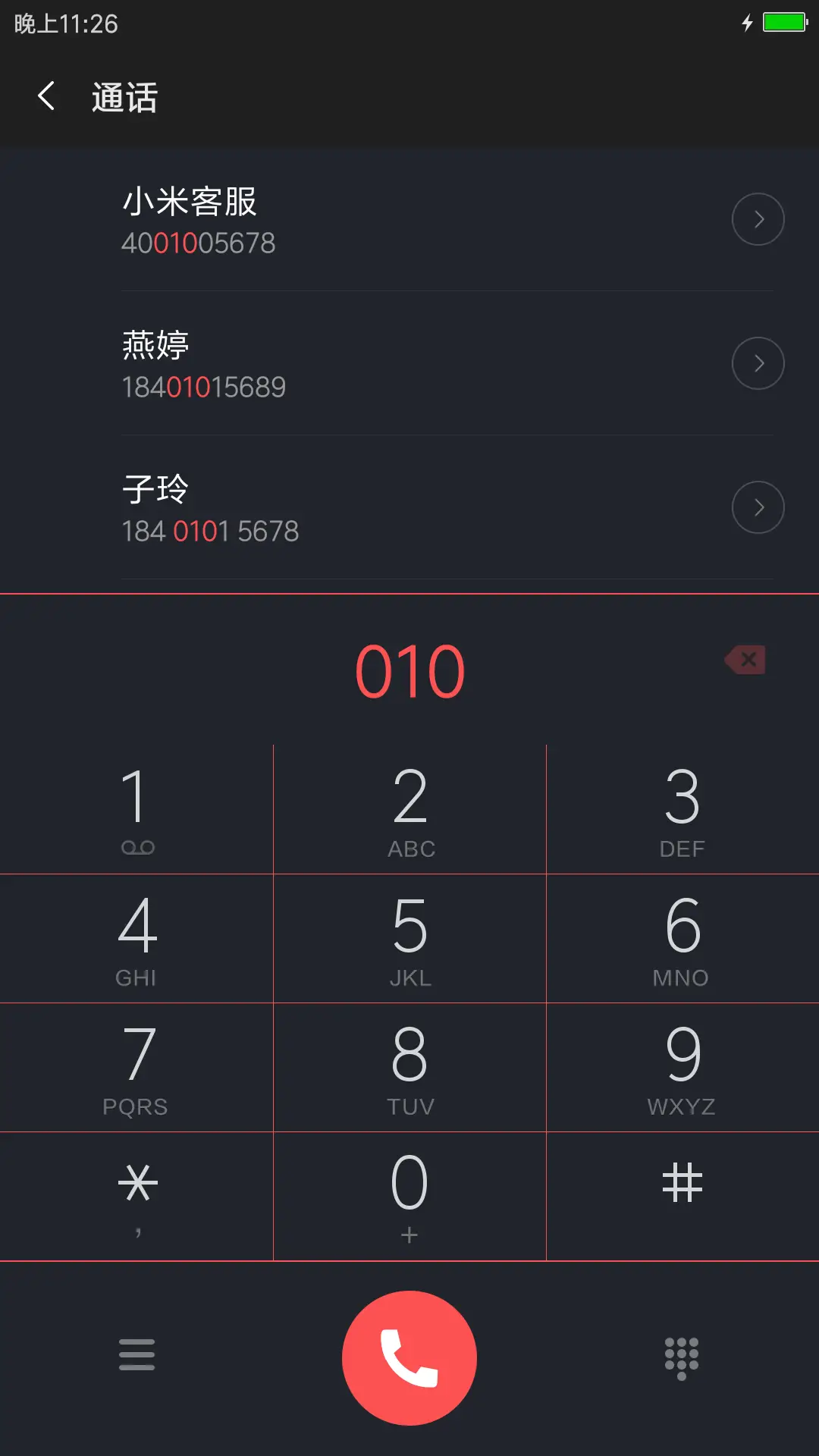Tap the backspace icon to delete a digit

click(x=744, y=661)
